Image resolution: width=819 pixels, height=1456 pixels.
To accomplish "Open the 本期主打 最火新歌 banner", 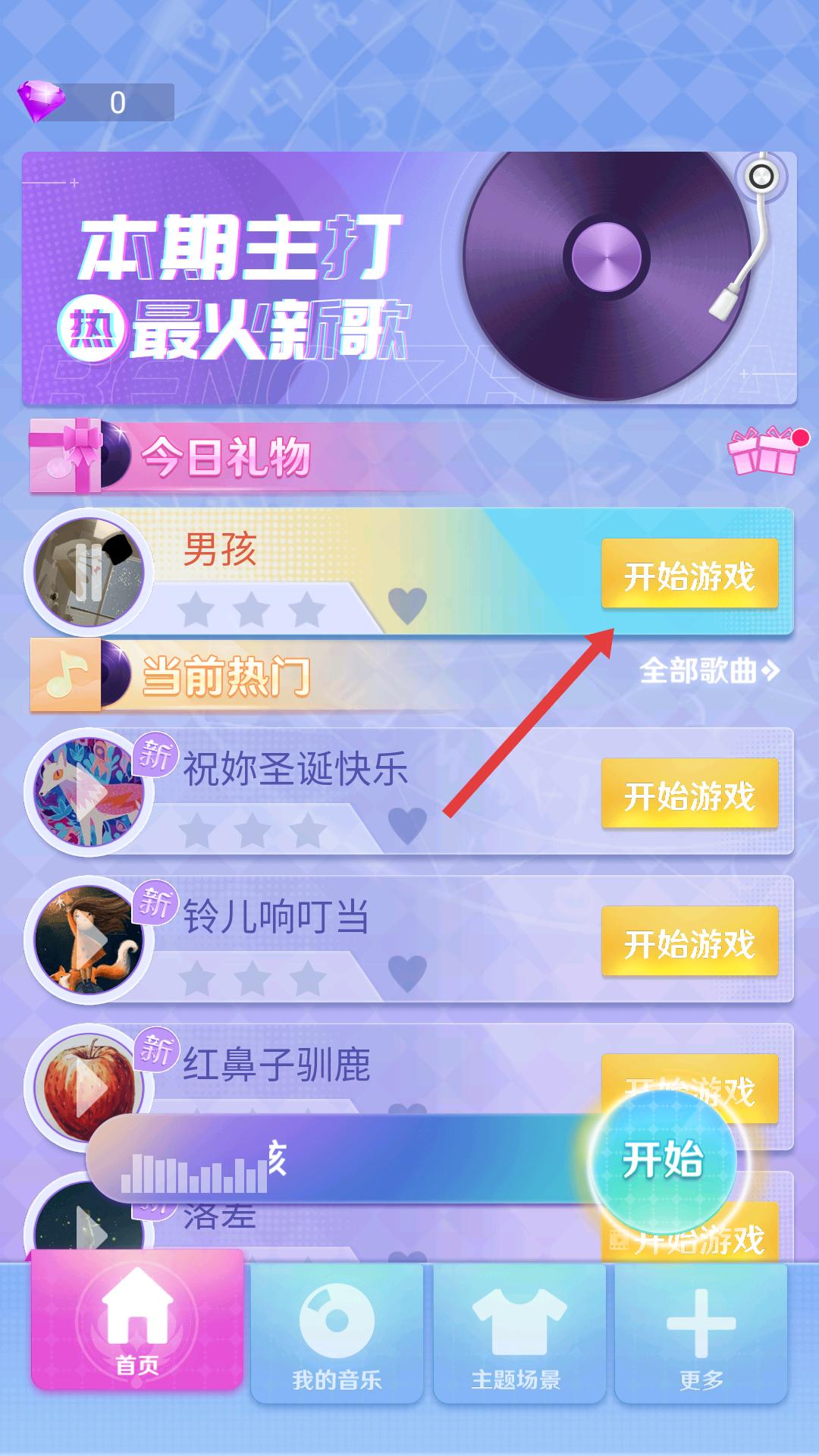I will (409, 278).
